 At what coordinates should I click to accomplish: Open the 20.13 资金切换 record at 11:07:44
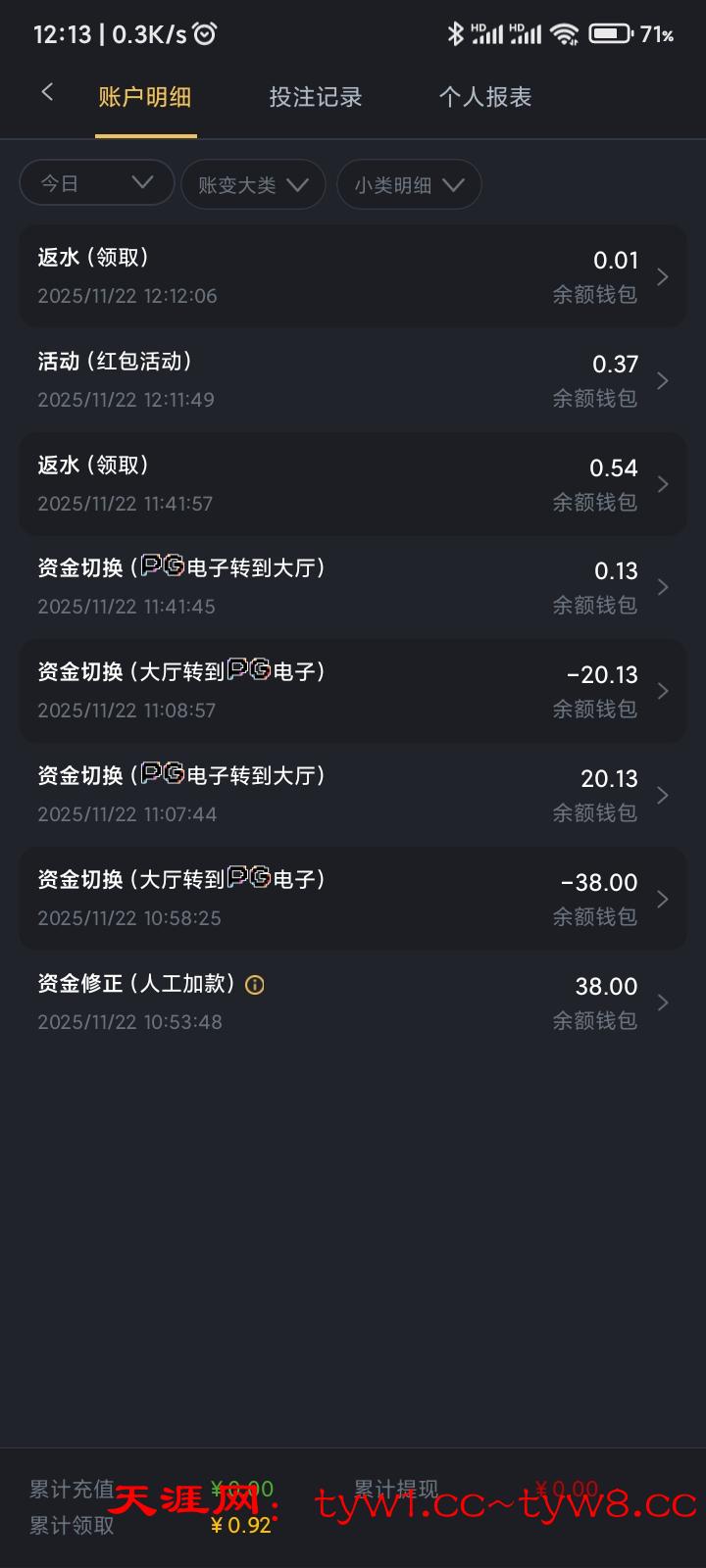pyautogui.click(x=353, y=795)
